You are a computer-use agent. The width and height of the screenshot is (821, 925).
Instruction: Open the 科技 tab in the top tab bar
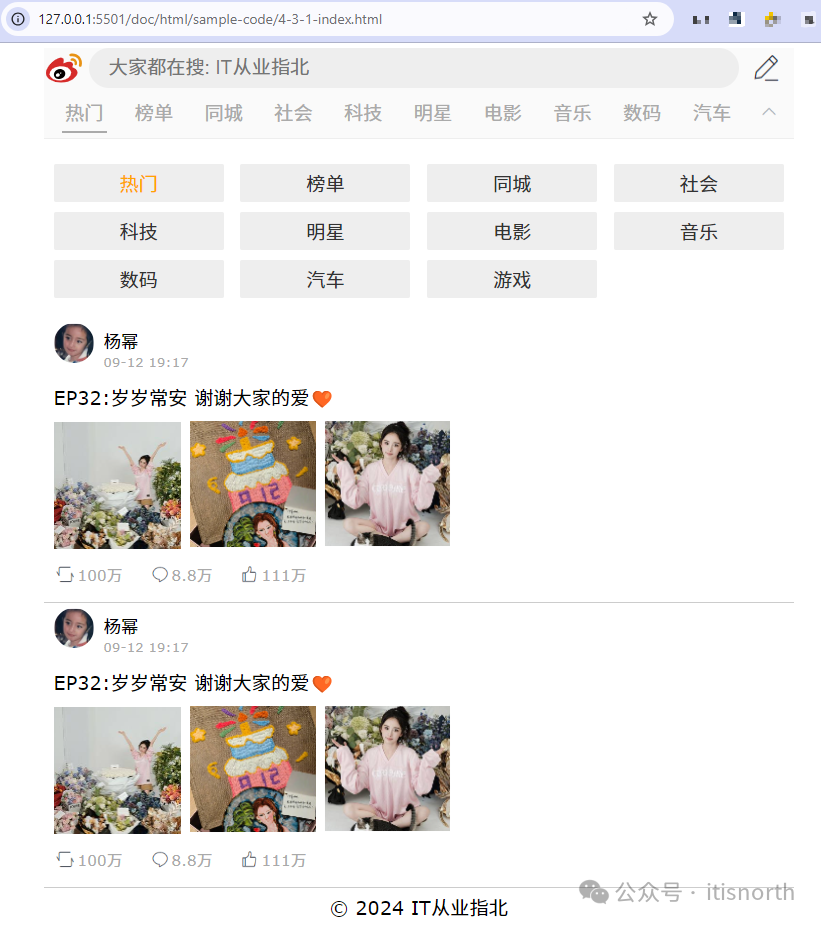tap(363, 113)
